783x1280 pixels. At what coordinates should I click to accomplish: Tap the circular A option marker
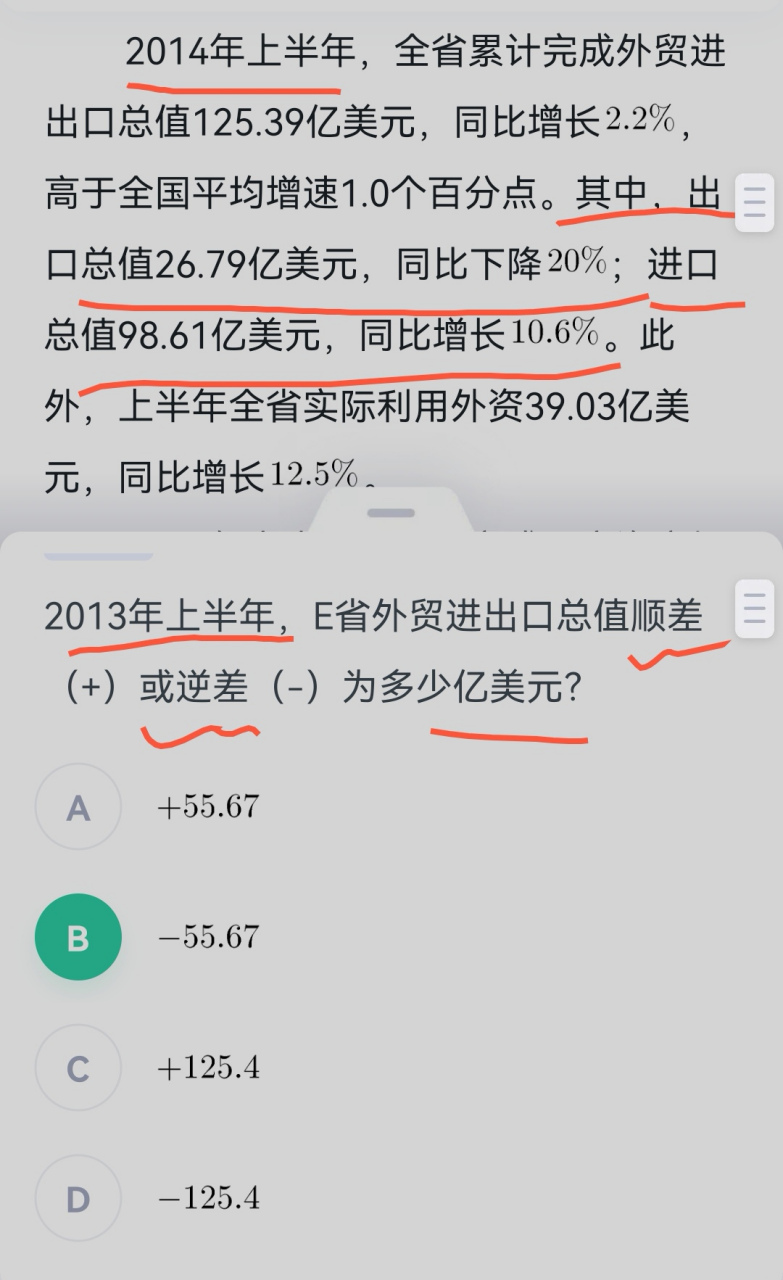[78, 806]
